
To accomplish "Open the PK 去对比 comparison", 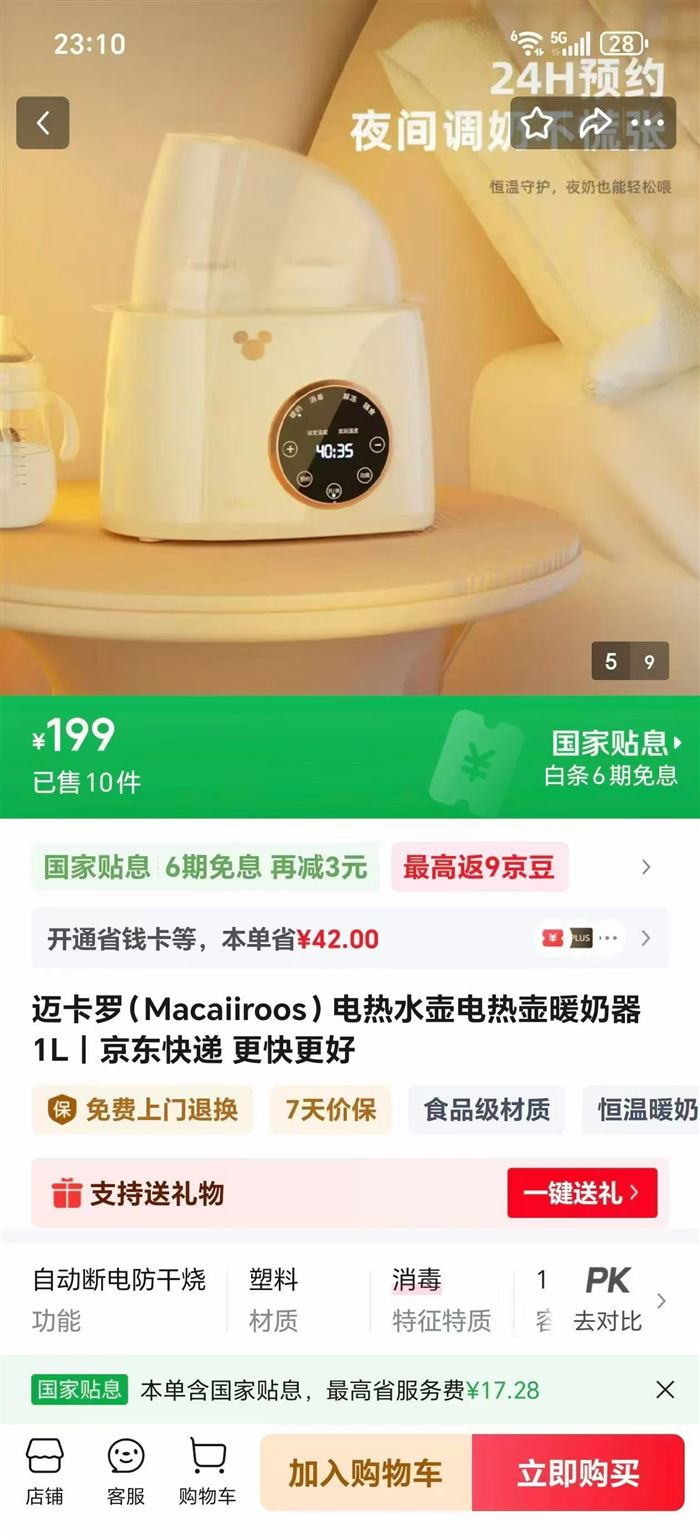I will coord(607,1298).
